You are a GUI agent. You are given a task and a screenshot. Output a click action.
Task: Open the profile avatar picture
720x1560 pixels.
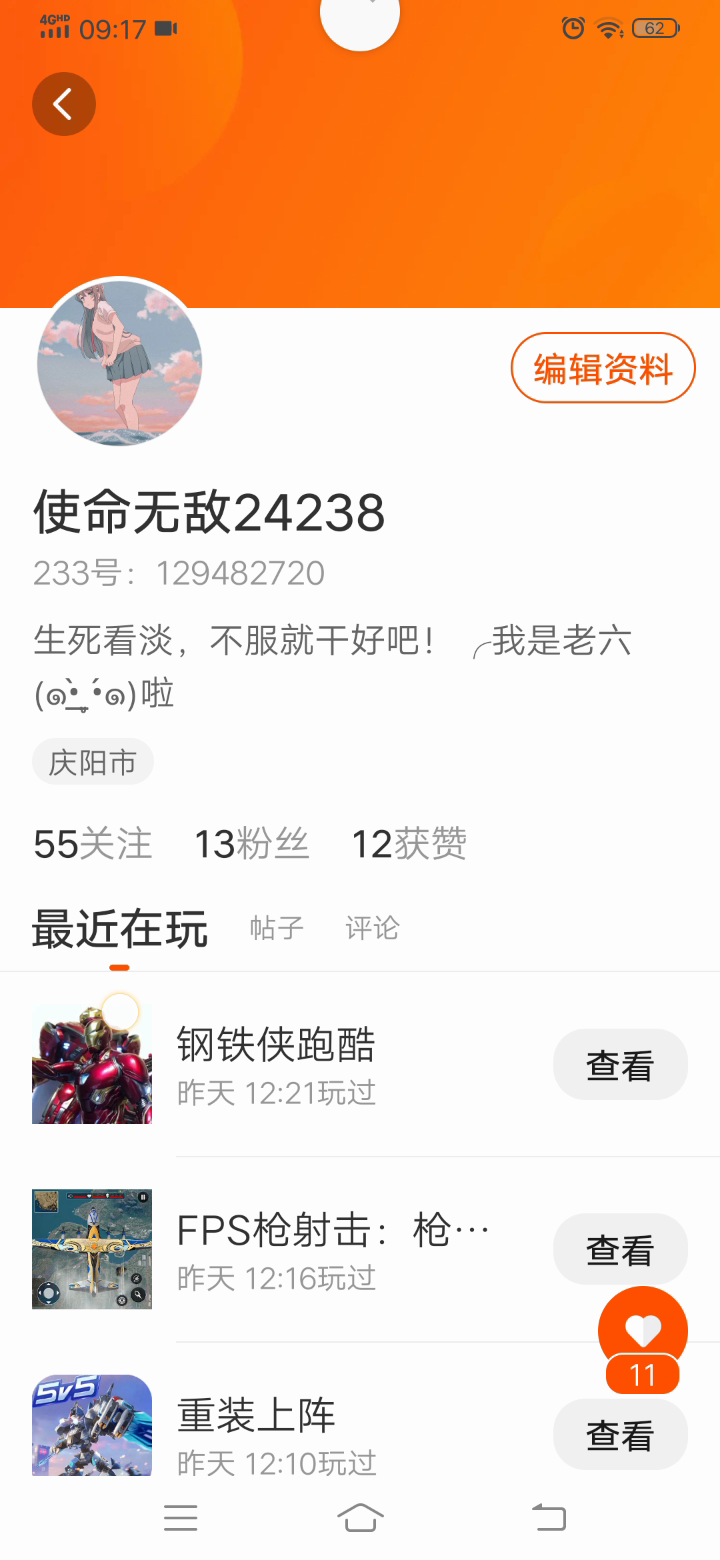[x=120, y=363]
